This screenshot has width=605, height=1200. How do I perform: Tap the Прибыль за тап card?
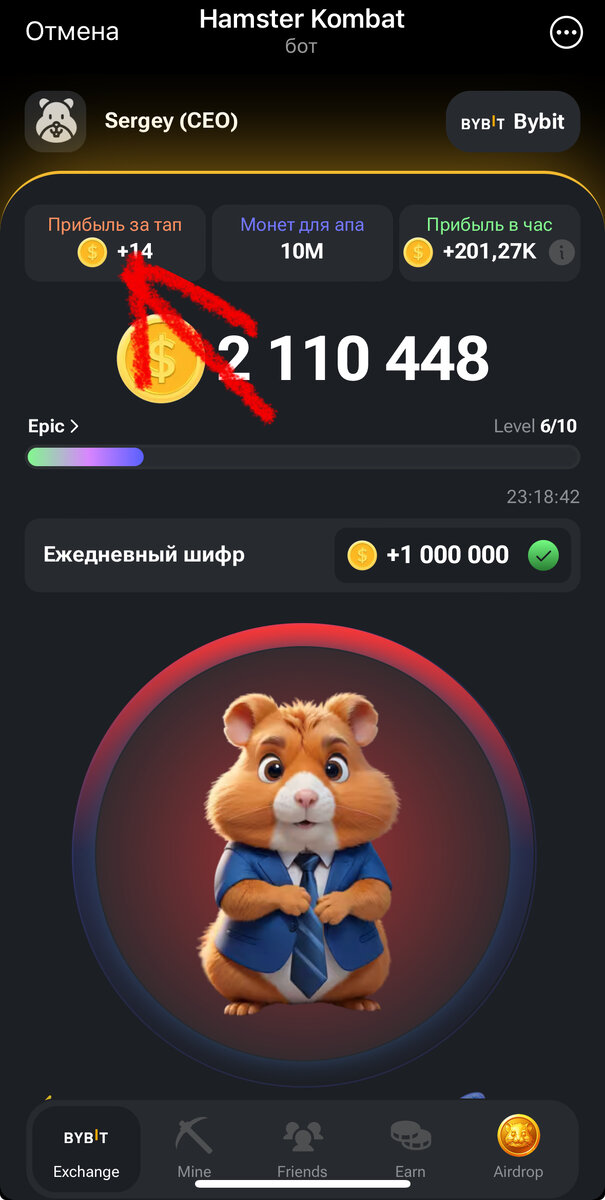pos(114,242)
